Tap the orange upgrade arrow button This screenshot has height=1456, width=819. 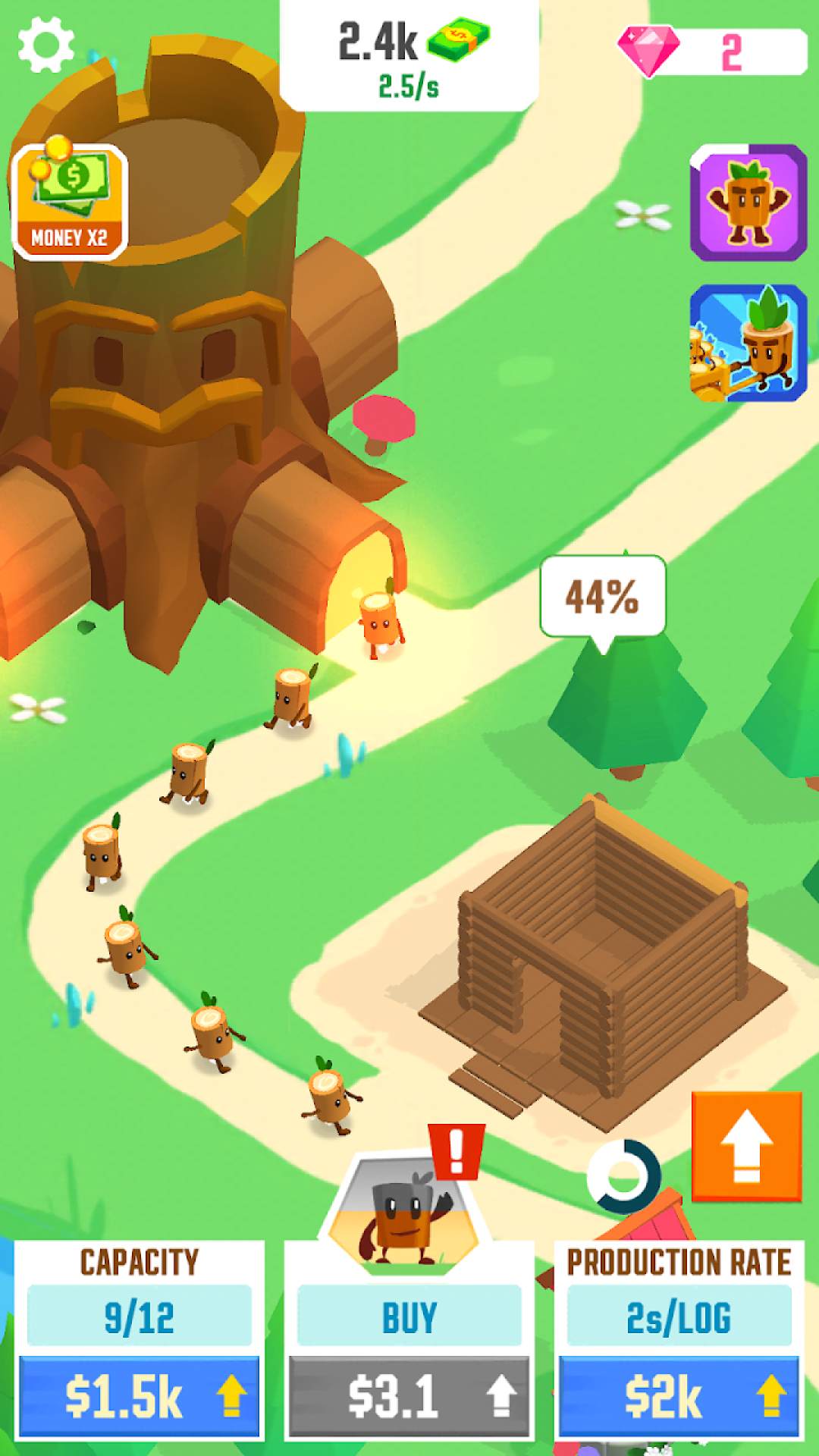point(747,1146)
